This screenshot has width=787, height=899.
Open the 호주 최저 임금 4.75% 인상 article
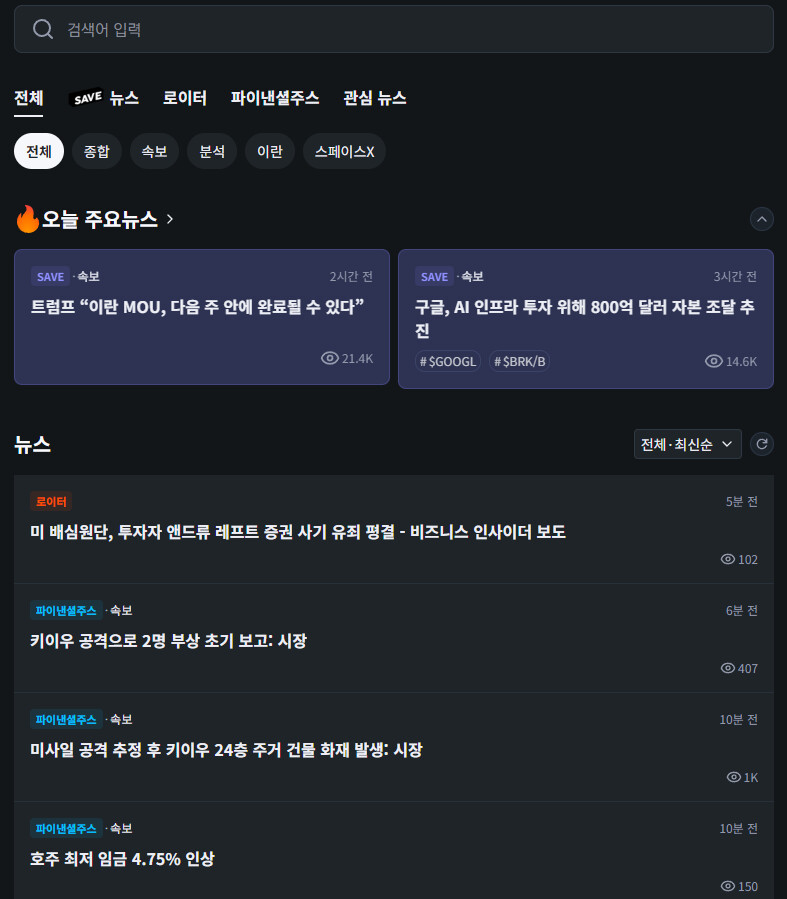[x=394, y=851]
